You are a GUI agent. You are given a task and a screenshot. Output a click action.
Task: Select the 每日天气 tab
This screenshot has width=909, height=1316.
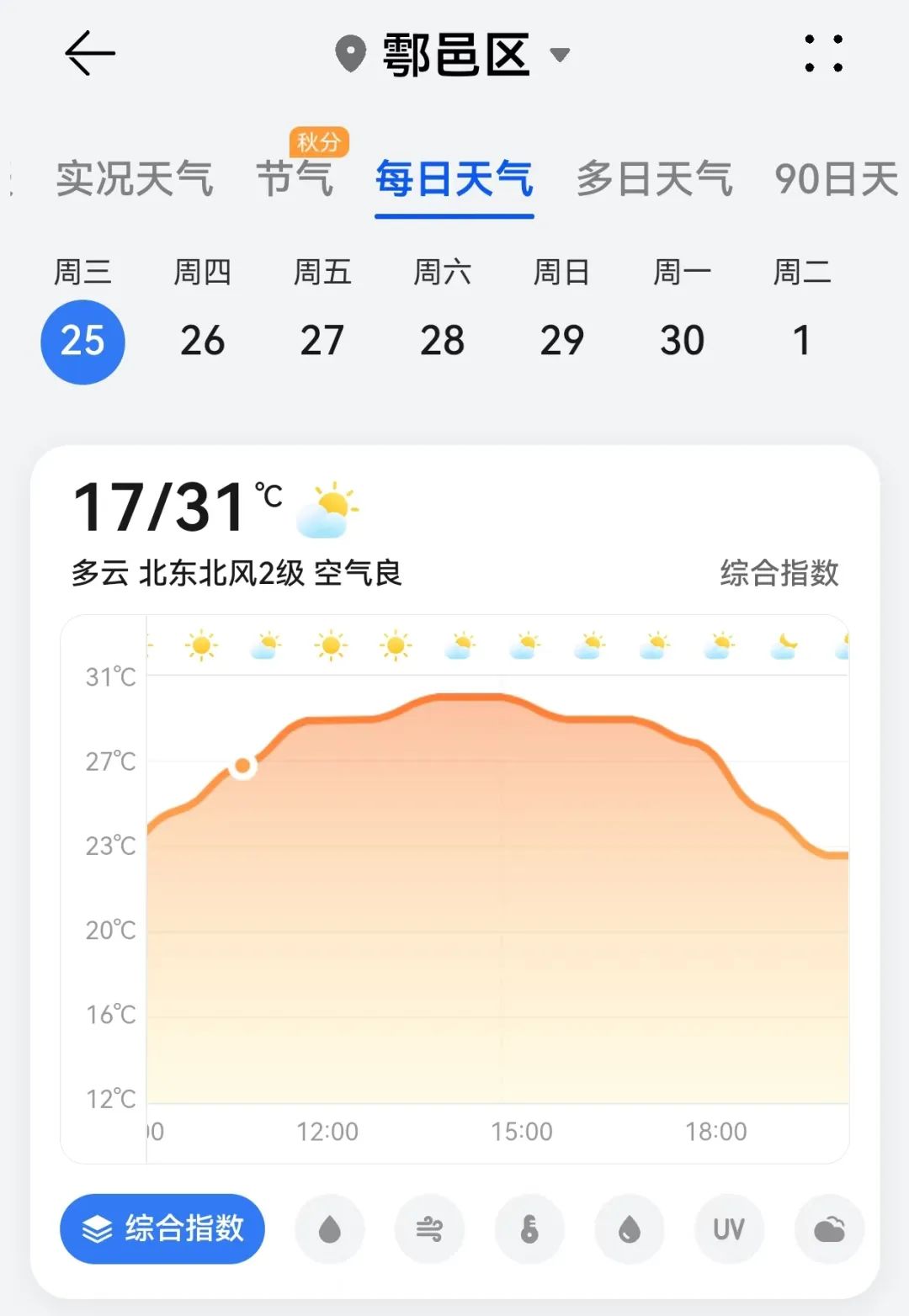click(x=454, y=178)
